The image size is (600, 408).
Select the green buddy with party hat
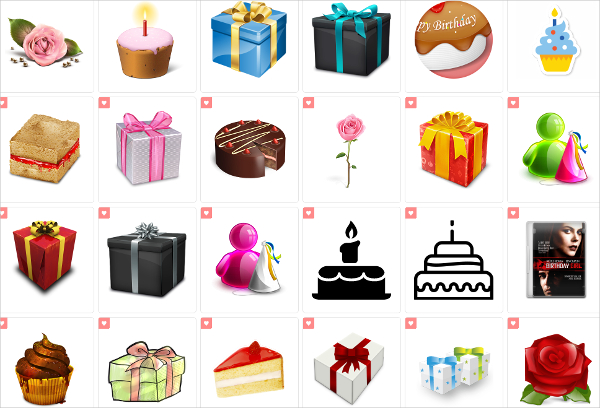tap(555, 150)
